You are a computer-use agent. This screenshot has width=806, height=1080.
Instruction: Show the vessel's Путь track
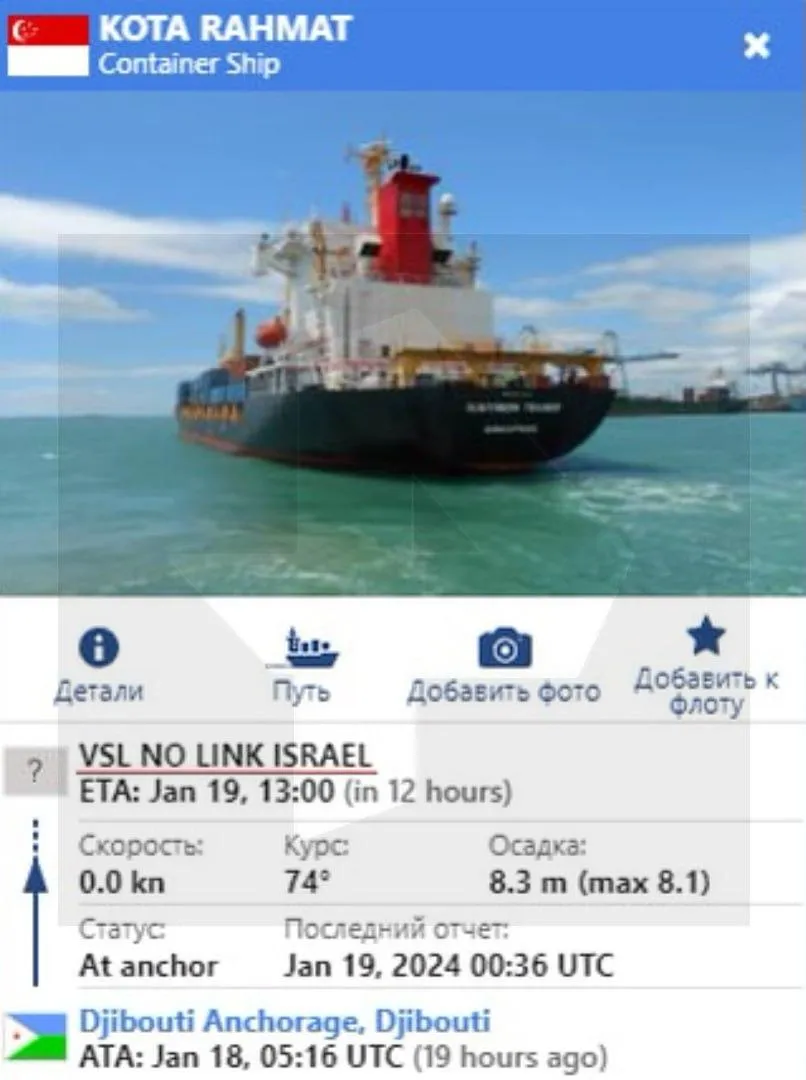[x=301, y=665]
